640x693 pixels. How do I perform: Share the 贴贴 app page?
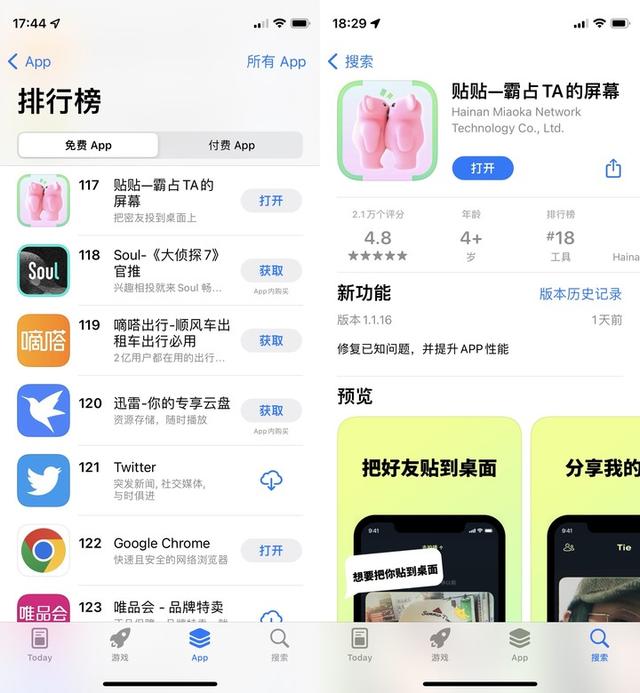613,168
